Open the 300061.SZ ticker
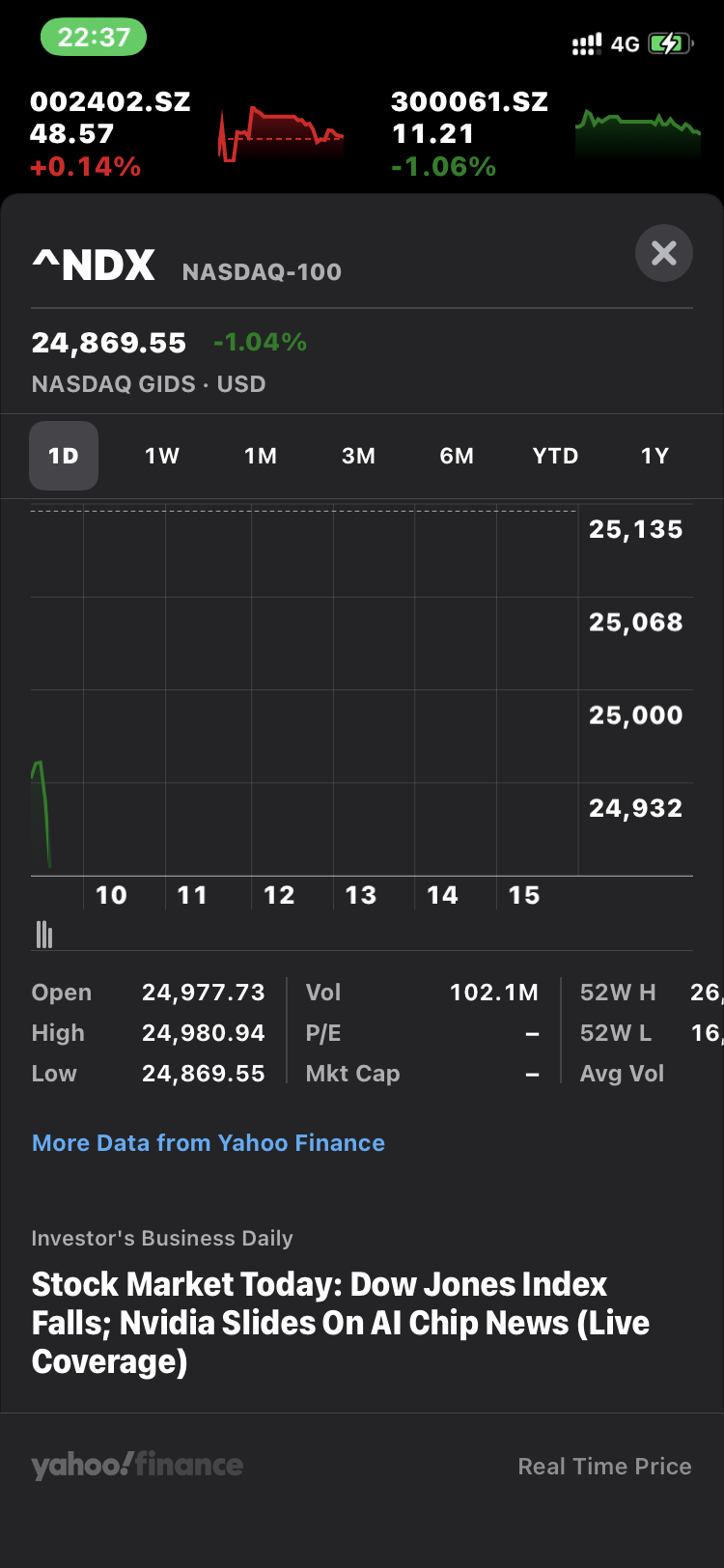 pyautogui.click(x=545, y=133)
